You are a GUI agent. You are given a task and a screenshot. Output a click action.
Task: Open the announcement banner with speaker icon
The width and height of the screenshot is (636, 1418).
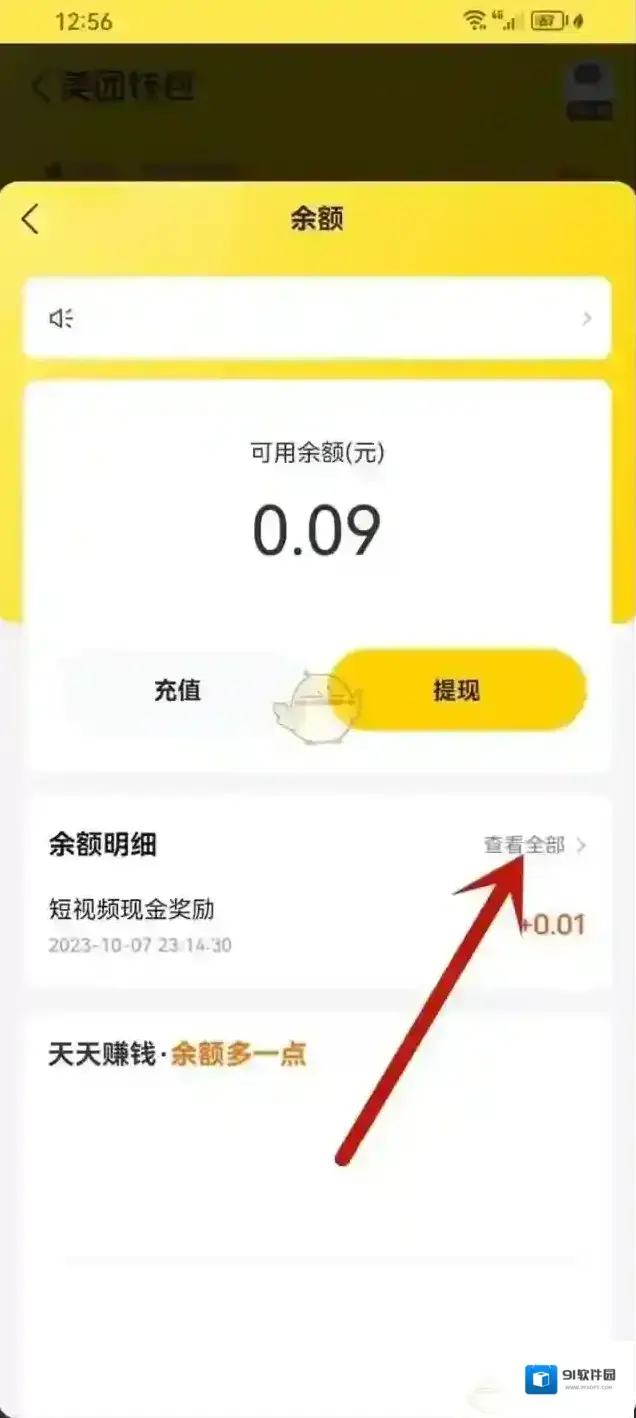pyautogui.click(x=317, y=318)
